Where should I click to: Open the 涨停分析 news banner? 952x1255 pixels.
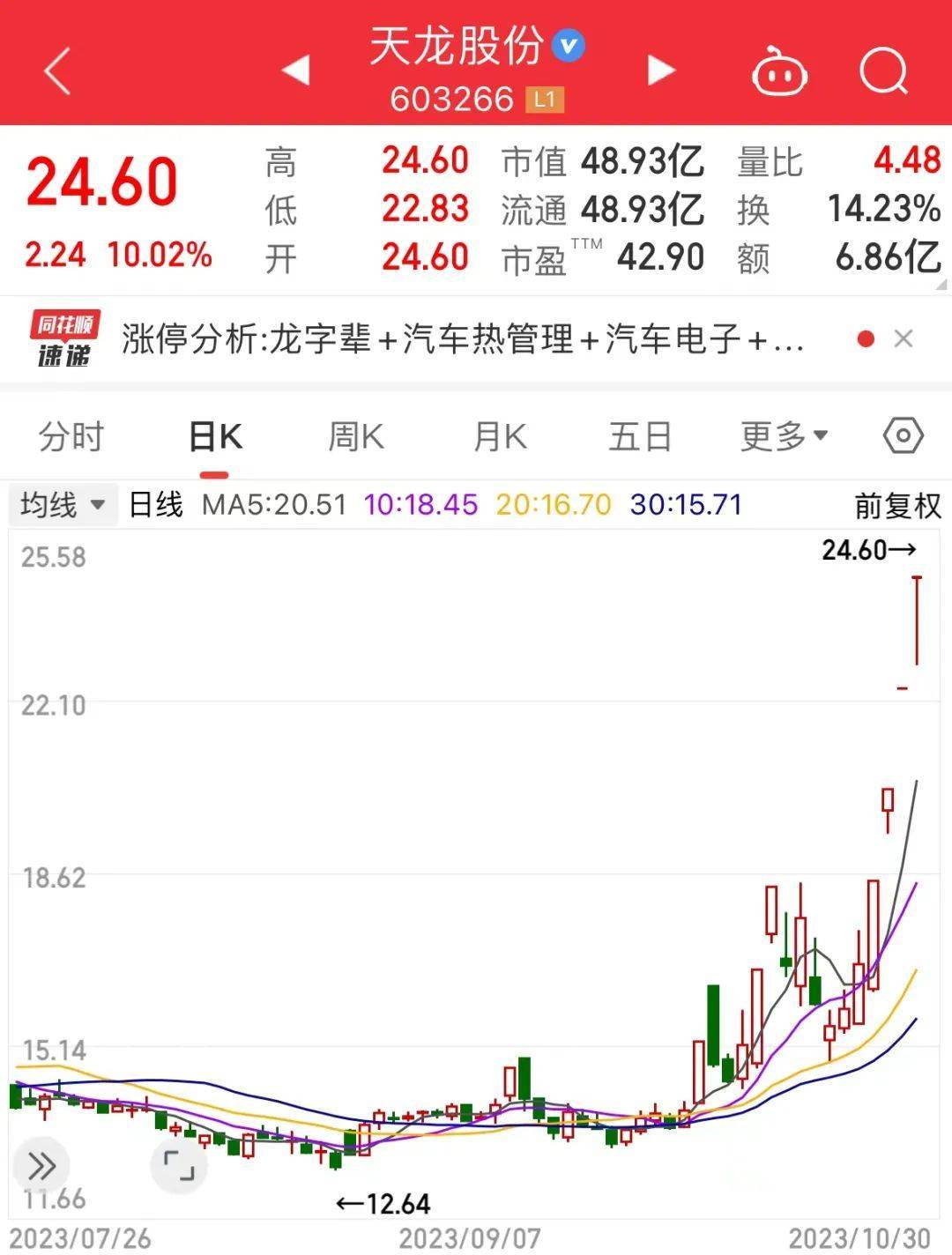[x=462, y=339]
